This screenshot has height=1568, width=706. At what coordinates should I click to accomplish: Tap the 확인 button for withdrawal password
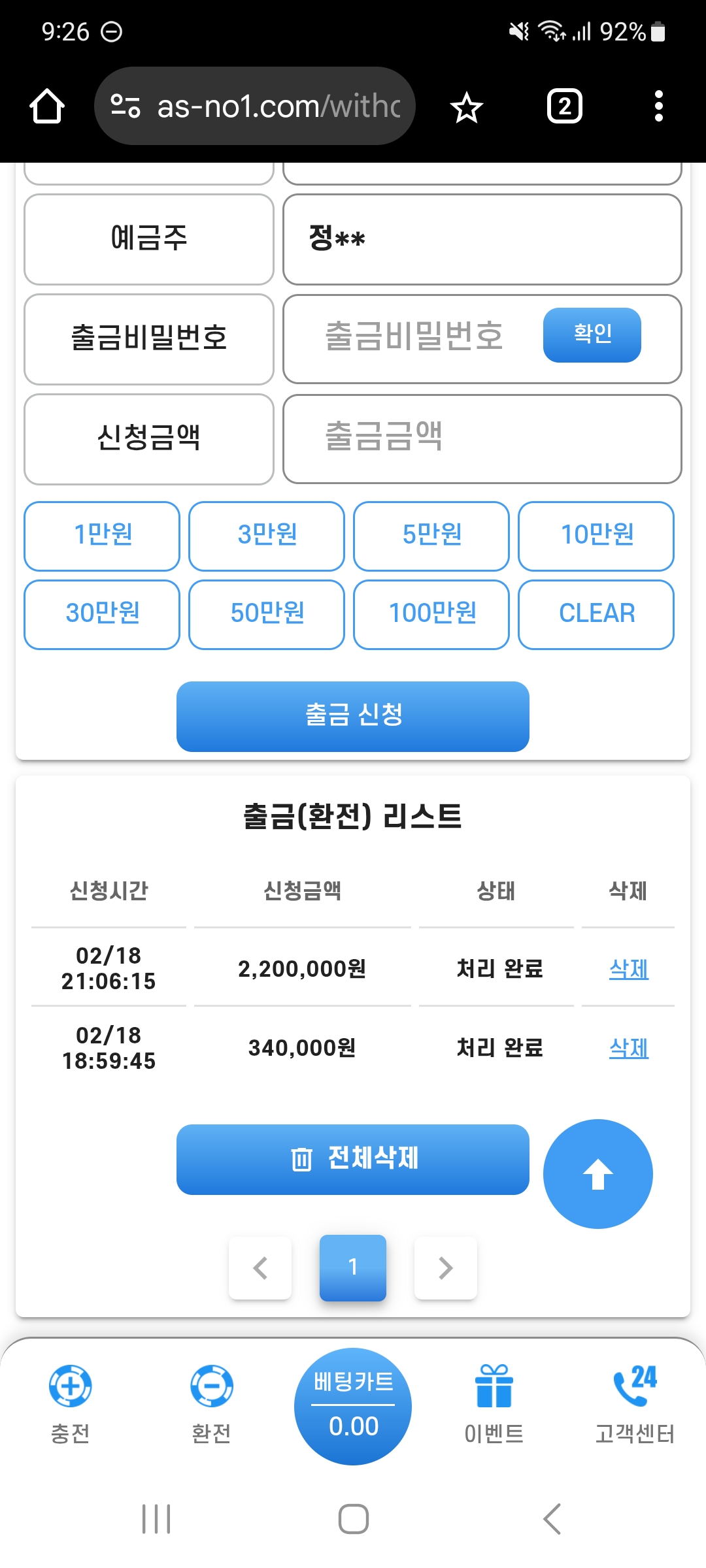[592, 335]
